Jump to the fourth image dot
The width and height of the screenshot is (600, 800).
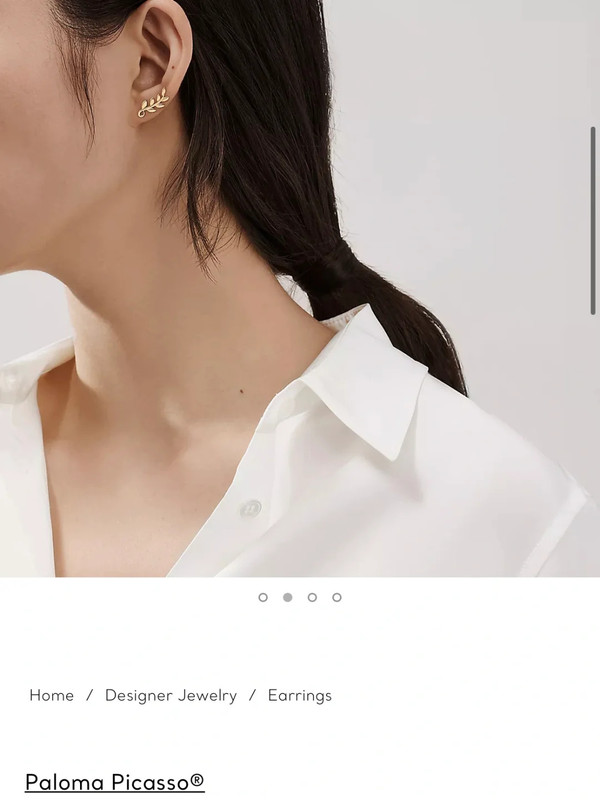pos(337,597)
